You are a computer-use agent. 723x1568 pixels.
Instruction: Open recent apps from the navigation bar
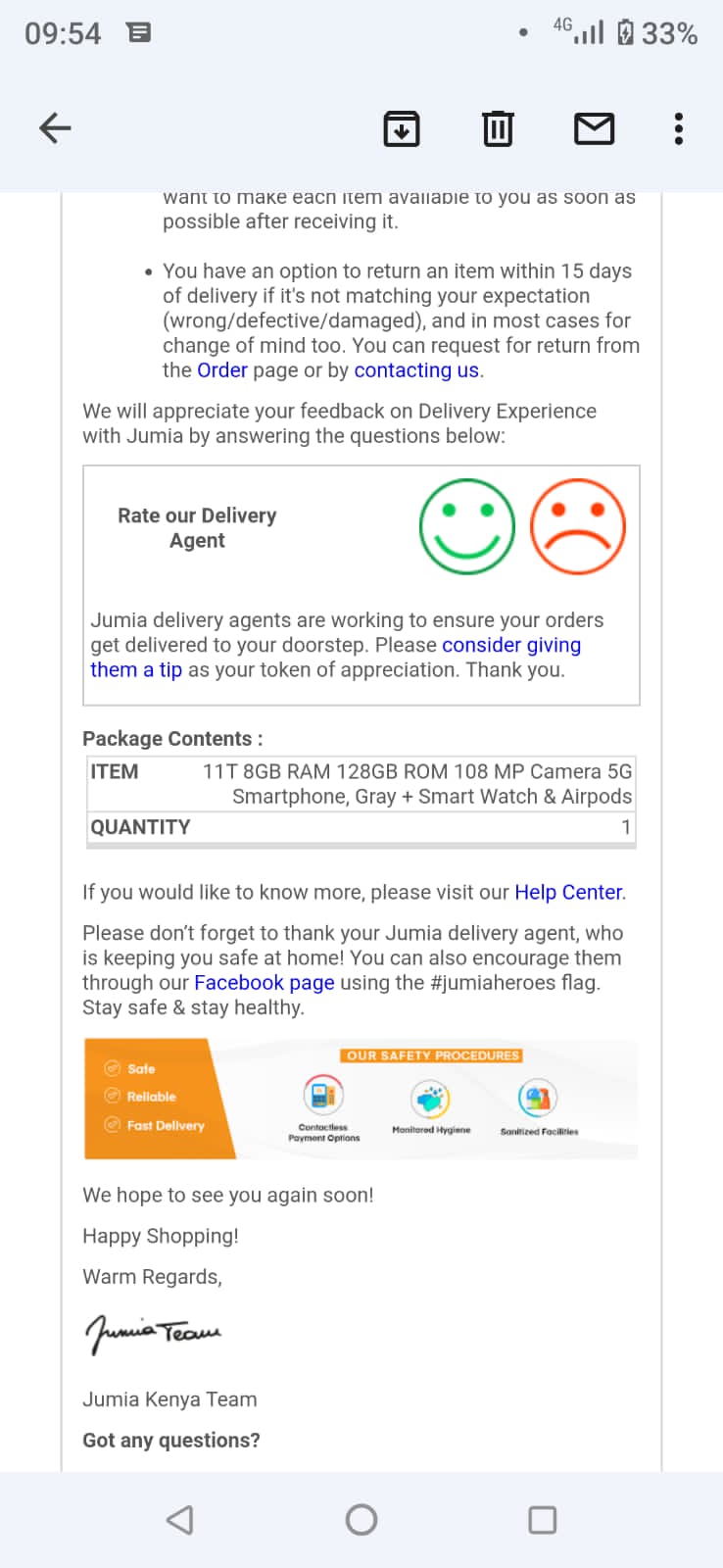pos(542,1519)
